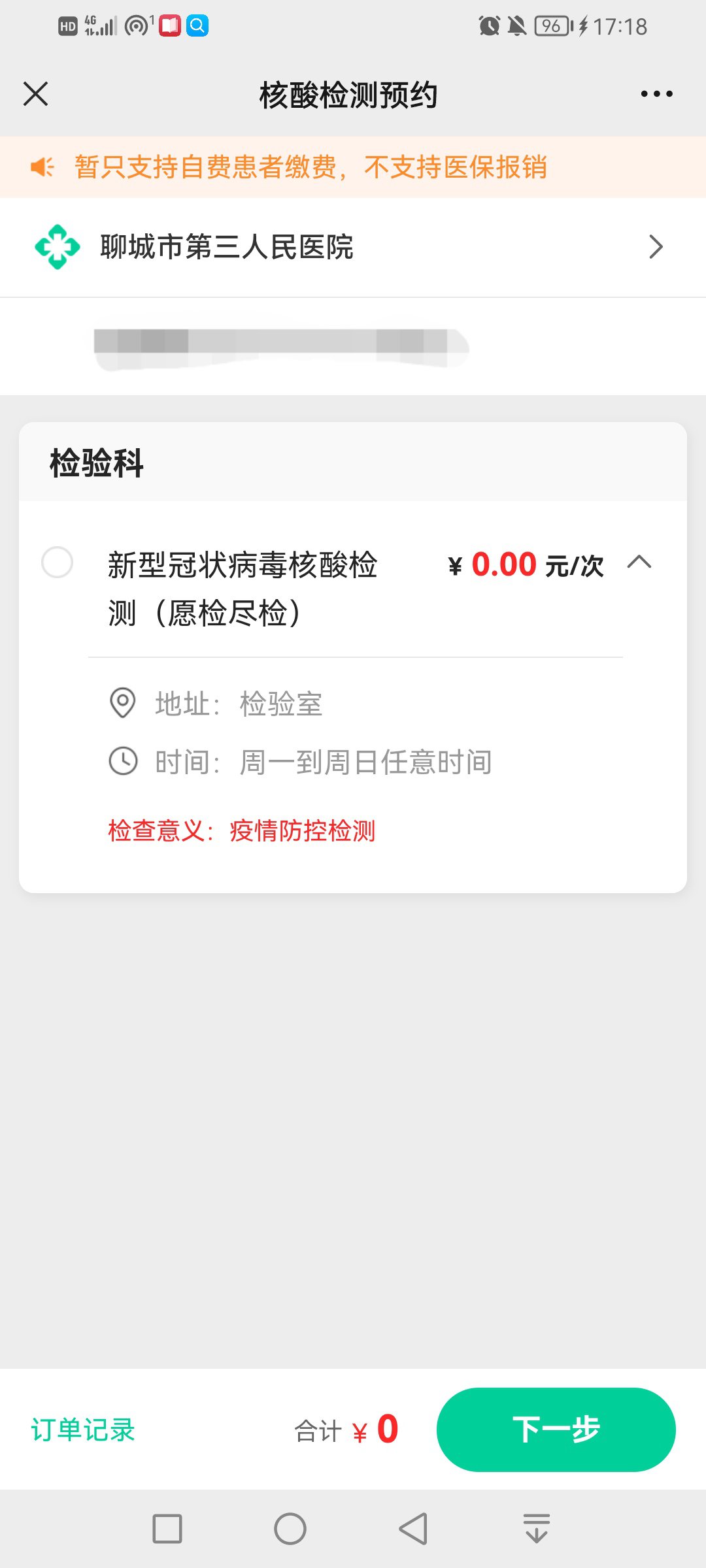Close the 核酸检测预约 page

tap(36, 93)
